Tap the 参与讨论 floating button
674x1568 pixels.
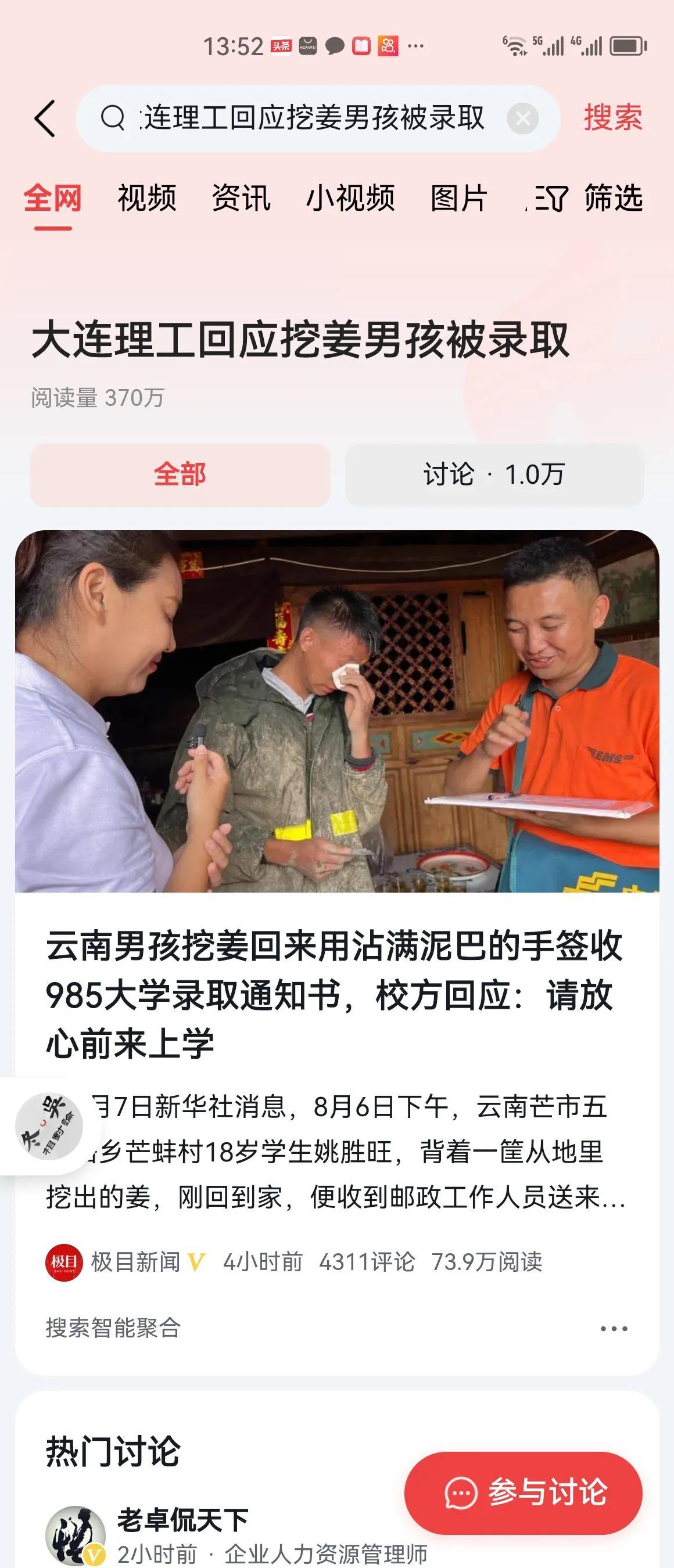(x=523, y=1492)
